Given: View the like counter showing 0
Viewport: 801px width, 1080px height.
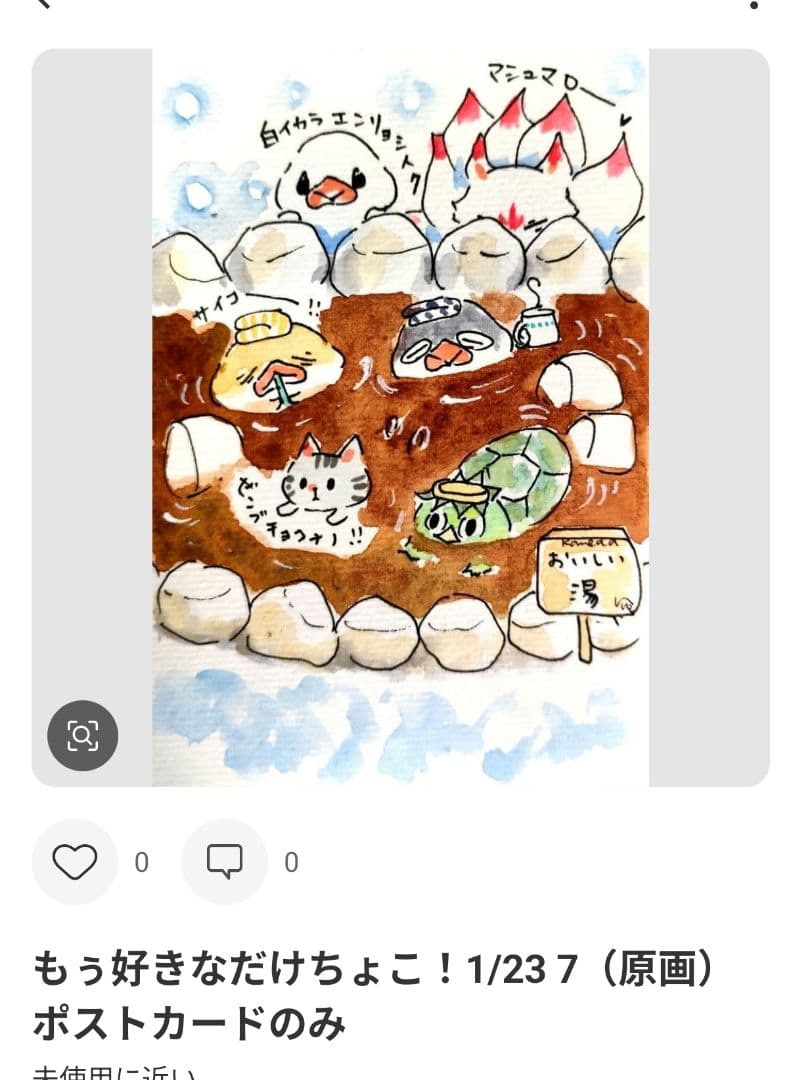Looking at the screenshot, I should tap(140, 858).
